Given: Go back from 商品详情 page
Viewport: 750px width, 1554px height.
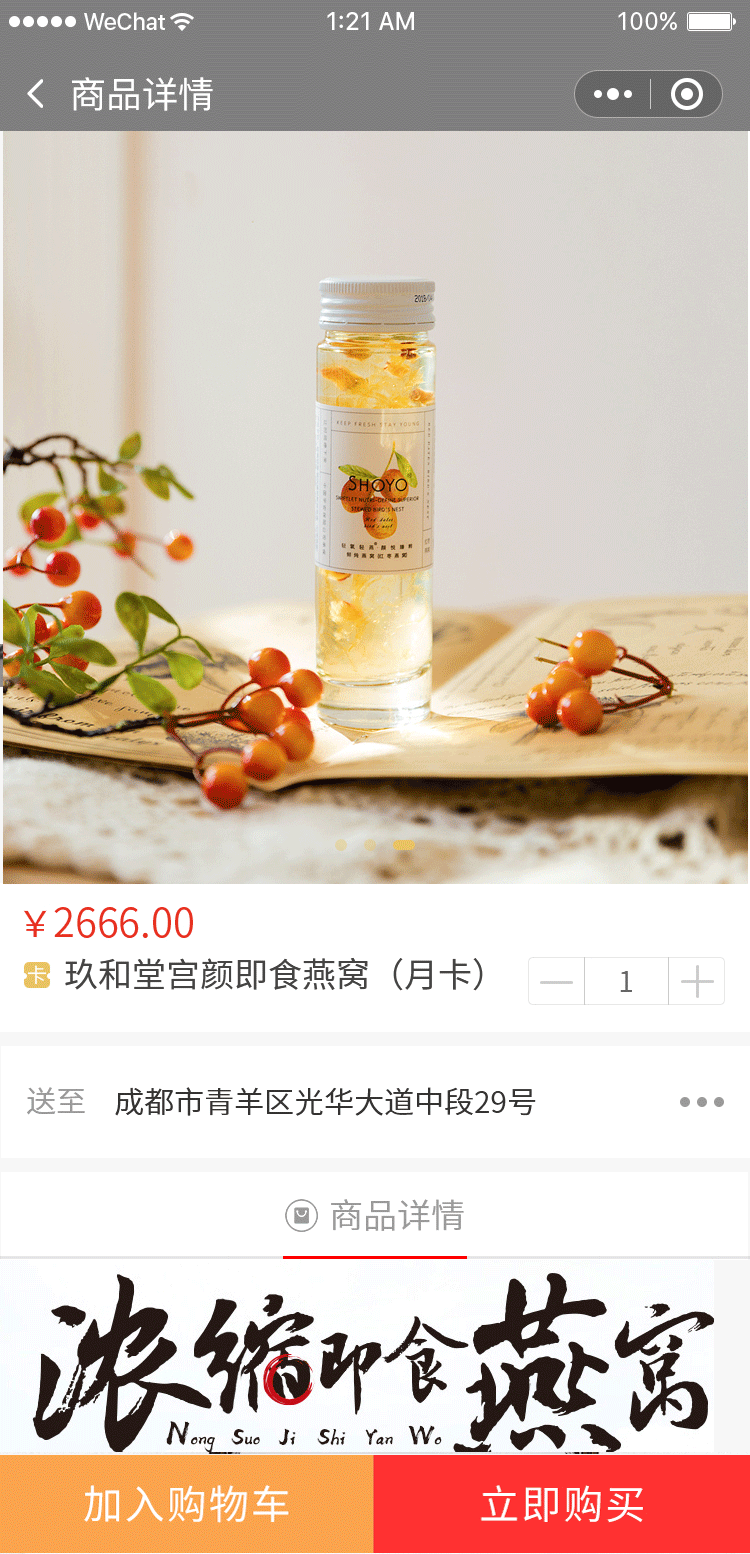Looking at the screenshot, I should pyautogui.click(x=36, y=95).
